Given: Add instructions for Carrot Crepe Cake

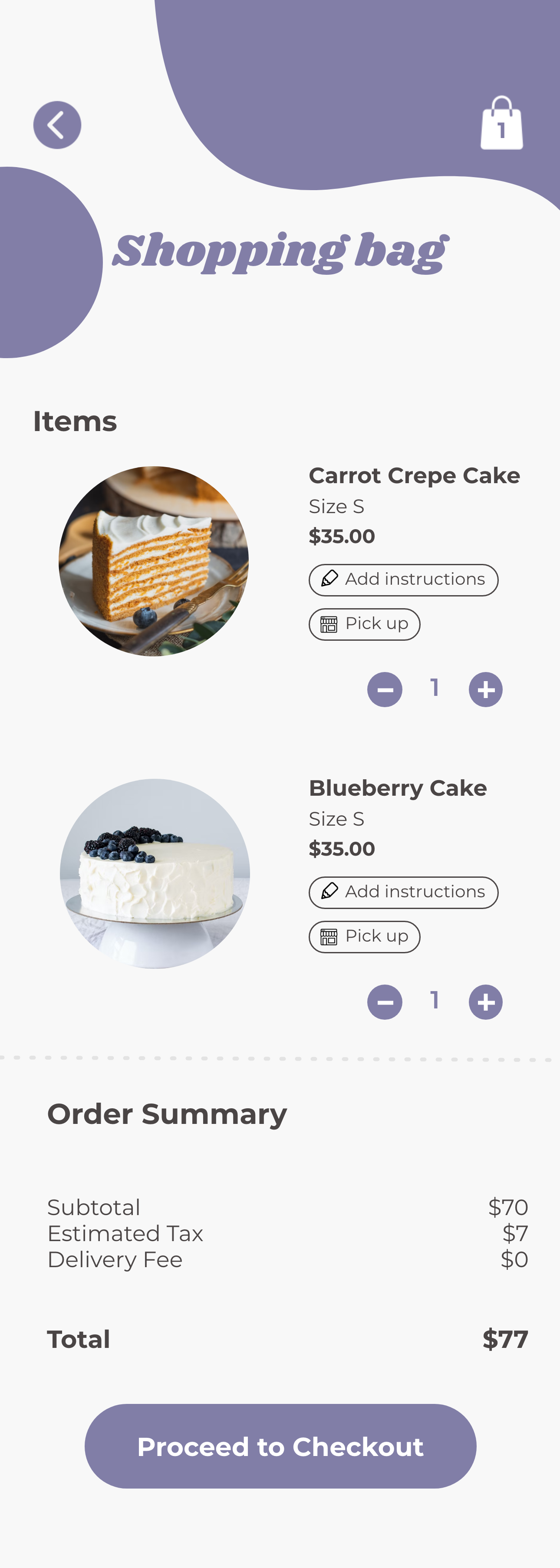Looking at the screenshot, I should 404,580.
